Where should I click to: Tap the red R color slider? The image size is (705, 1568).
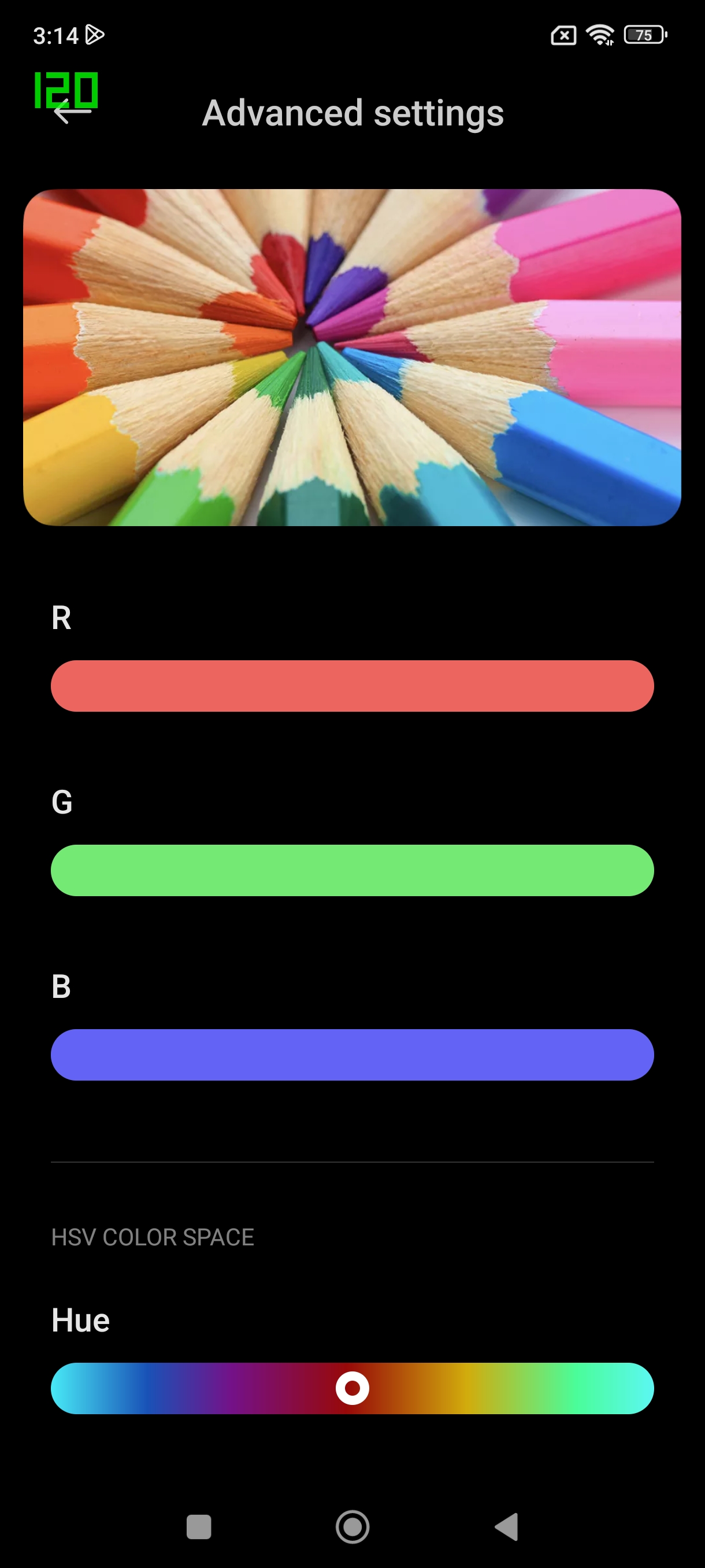(x=352, y=686)
